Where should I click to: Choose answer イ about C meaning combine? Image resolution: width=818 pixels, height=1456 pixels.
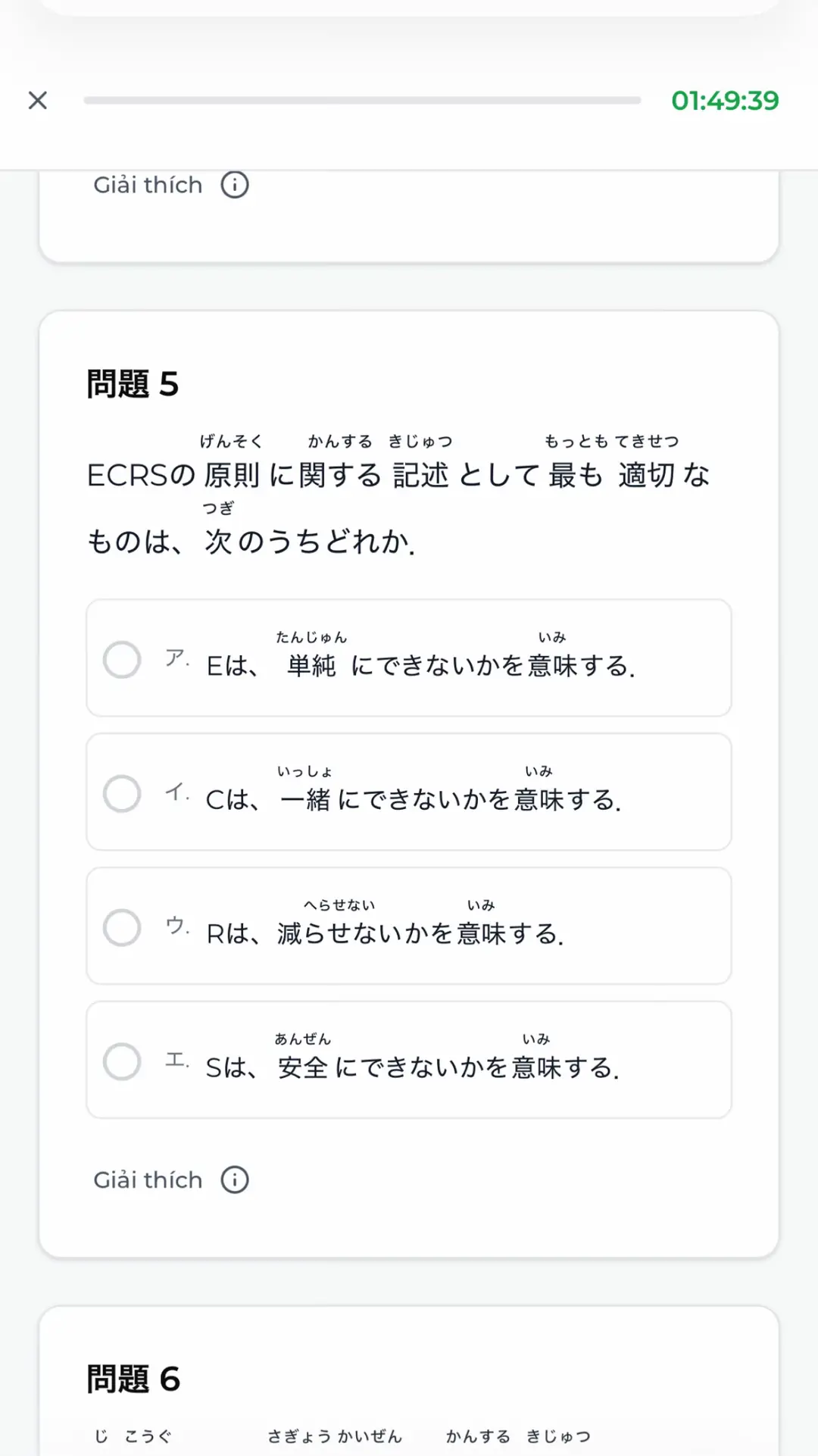click(409, 792)
